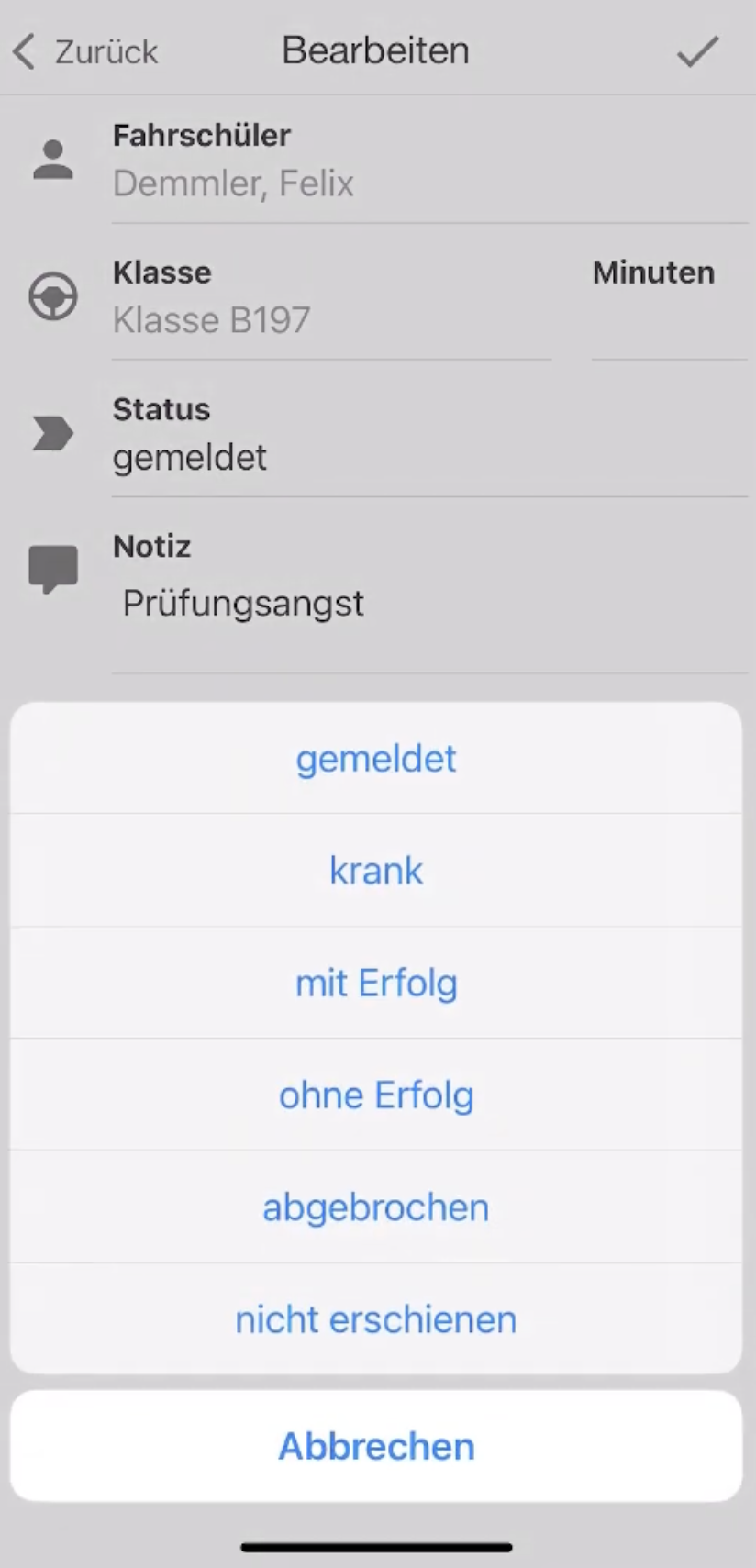Choose krank as status
This screenshot has height=1568, width=756.
tap(375, 871)
